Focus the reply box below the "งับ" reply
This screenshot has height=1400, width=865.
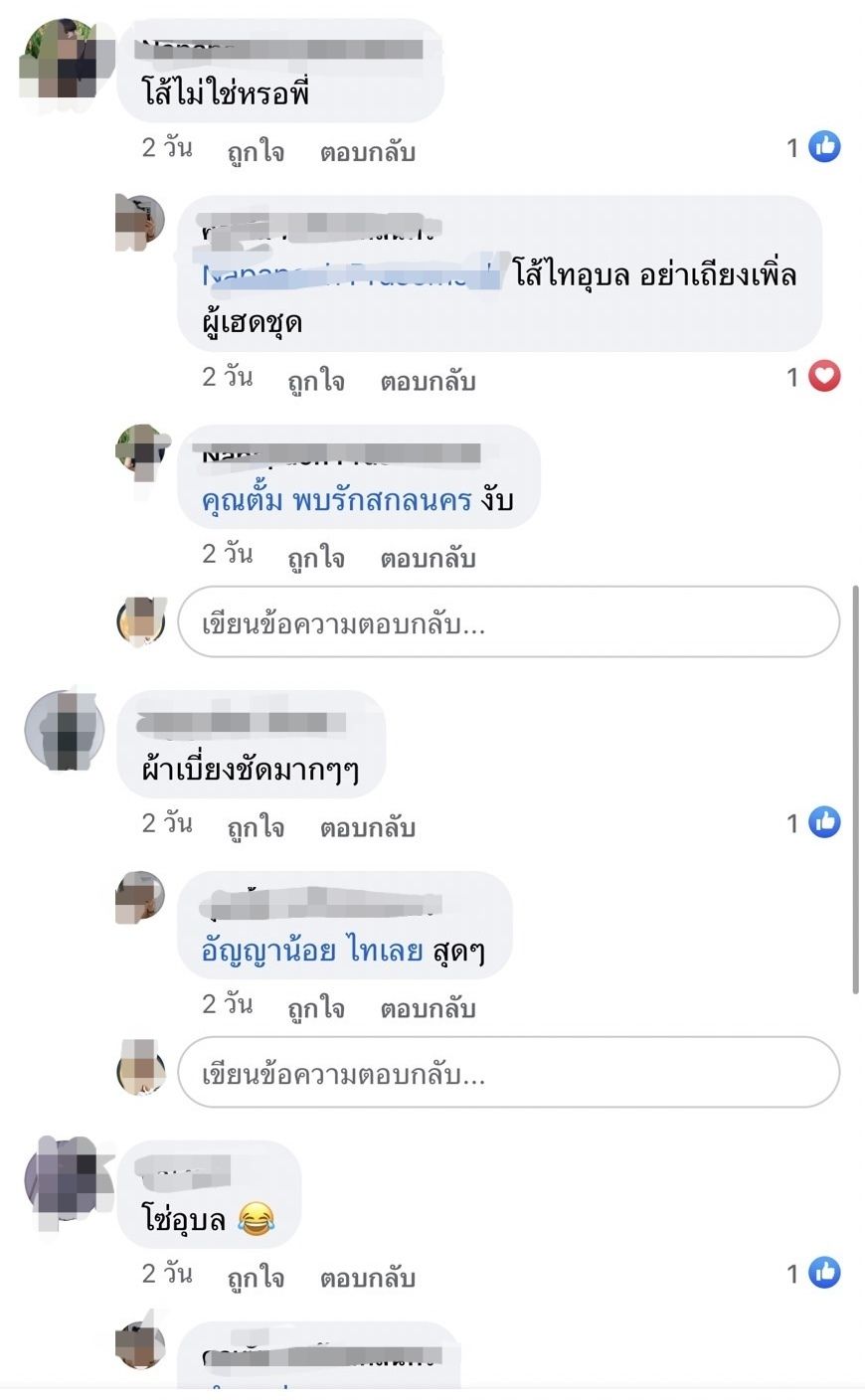pyautogui.click(x=508, y=622)
